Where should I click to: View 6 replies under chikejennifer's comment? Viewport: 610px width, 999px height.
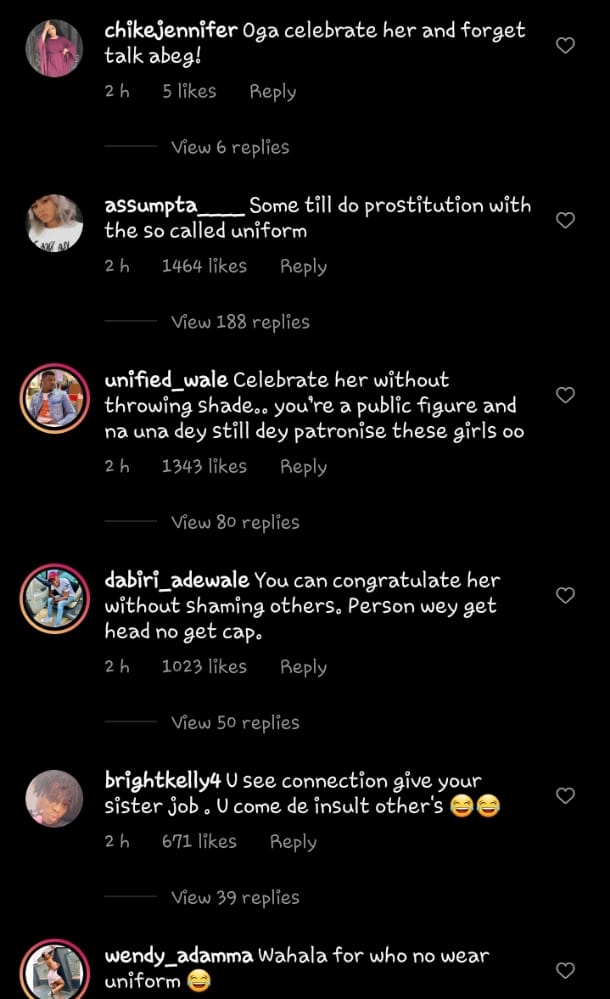(x=230, y=147)
